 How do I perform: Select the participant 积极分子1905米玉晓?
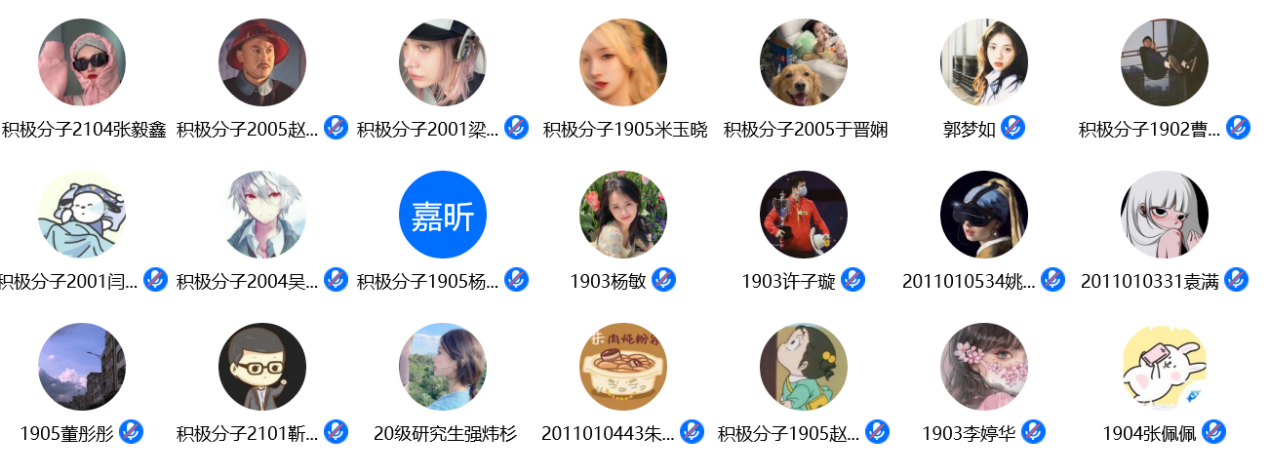pyautogui.click(x=623, y=63)
